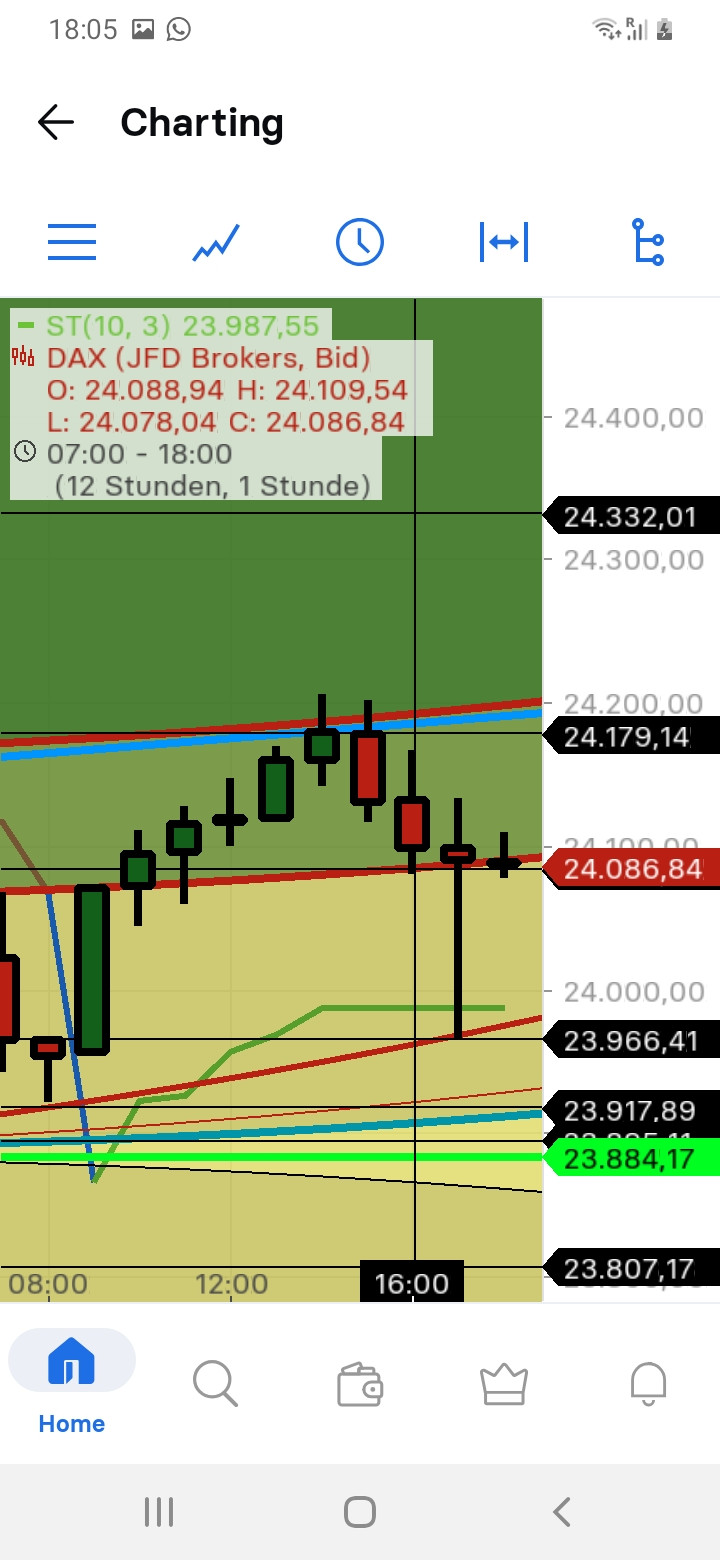Screen dimensions: 720x1560
Task: Open the drawing tools branch icon
Action: point(648,242)
